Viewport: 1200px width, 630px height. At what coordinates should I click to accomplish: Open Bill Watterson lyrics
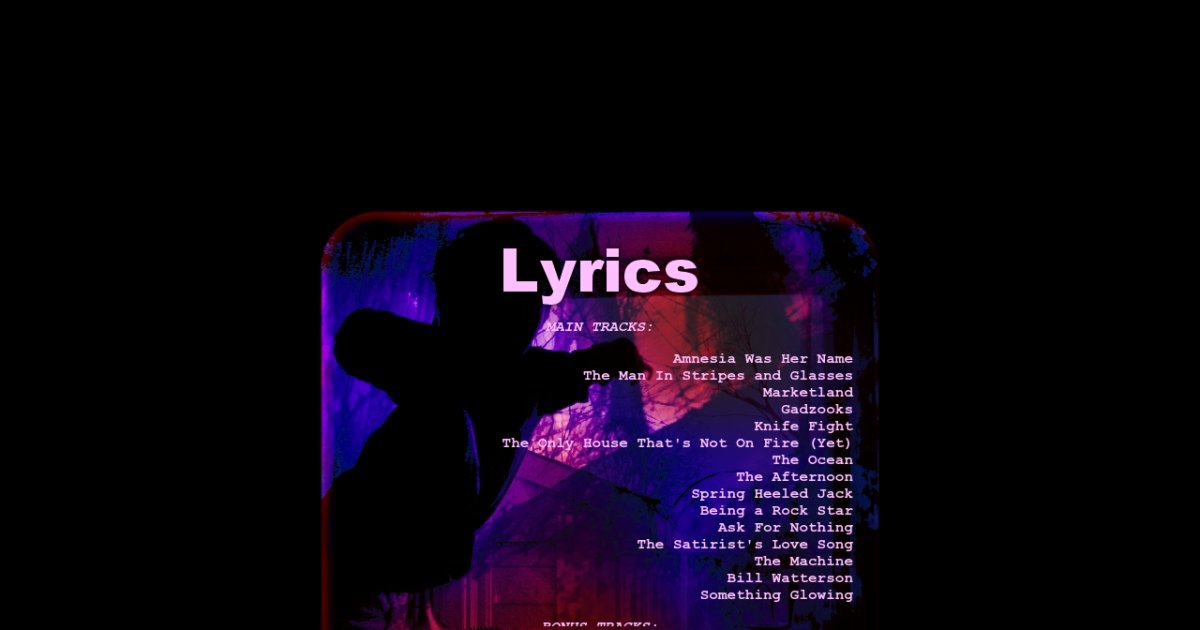(x=790, y=578)
